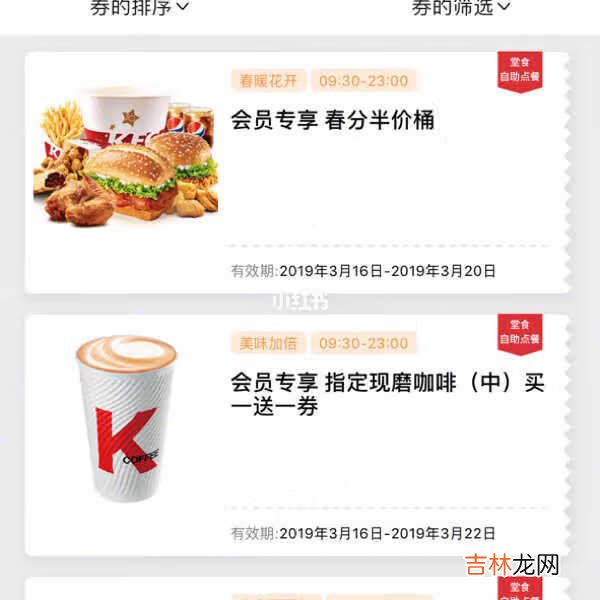Open the 春分半价桶 member coupon
600x600 pixels.
[x=332, y=121]
